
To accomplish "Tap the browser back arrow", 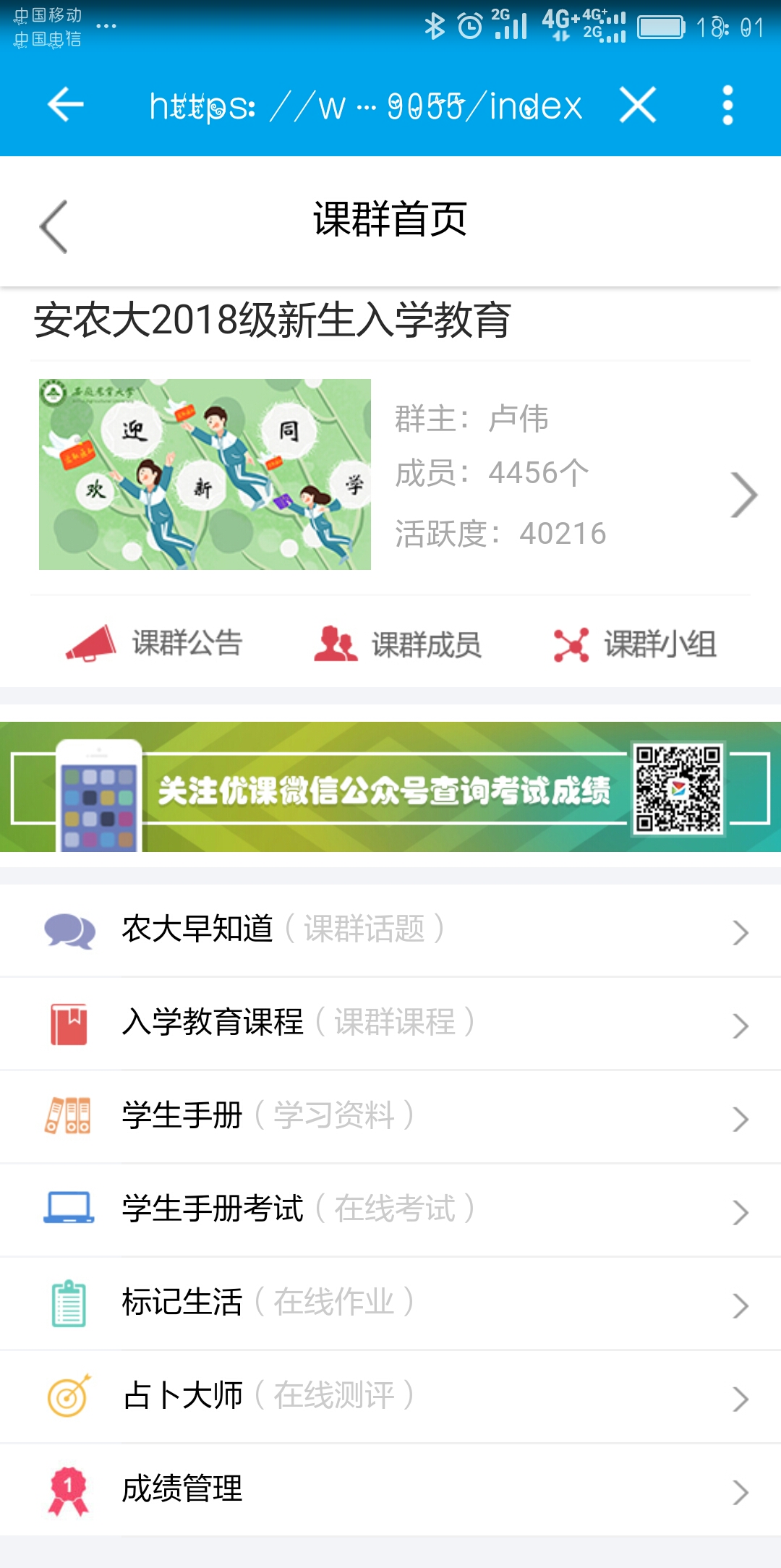I will (66, 106).
